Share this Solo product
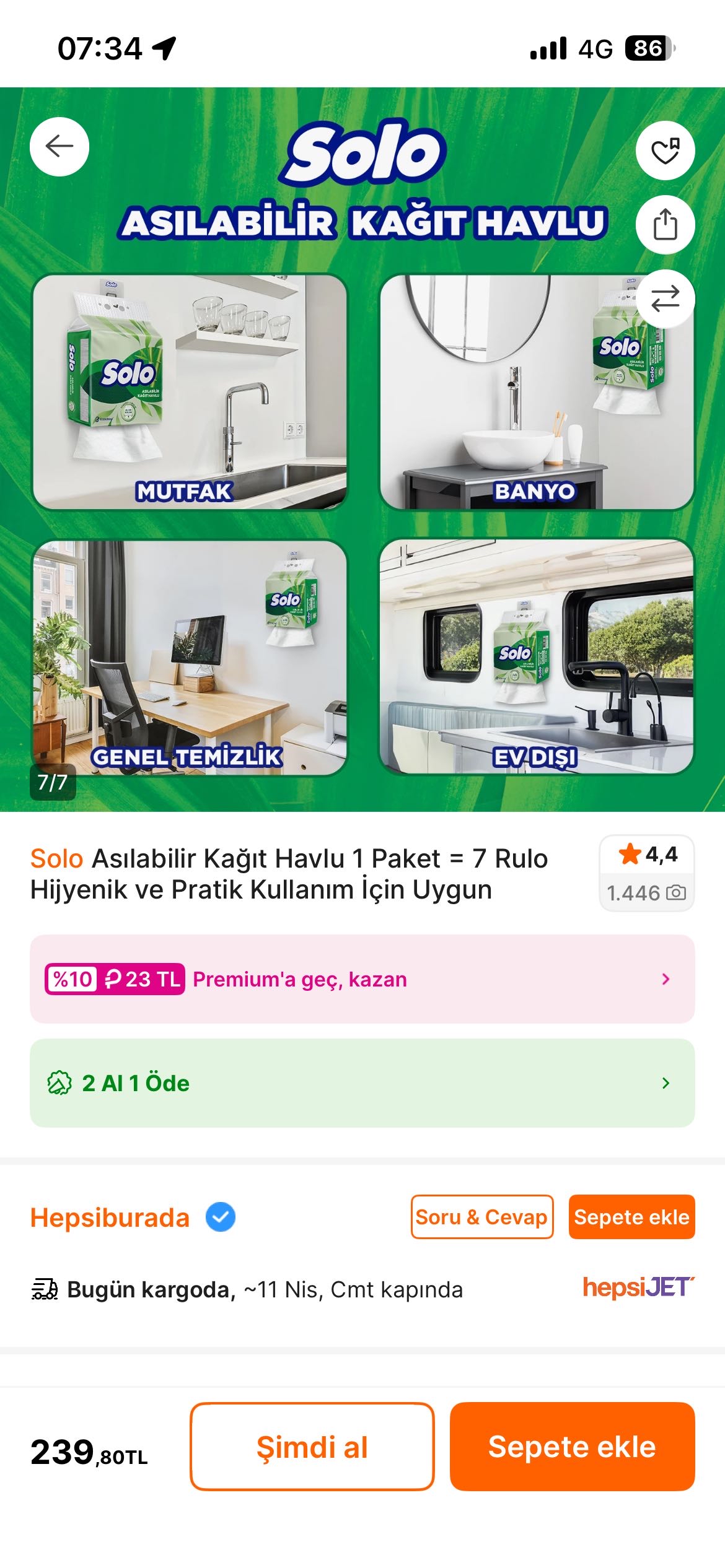 665,224
